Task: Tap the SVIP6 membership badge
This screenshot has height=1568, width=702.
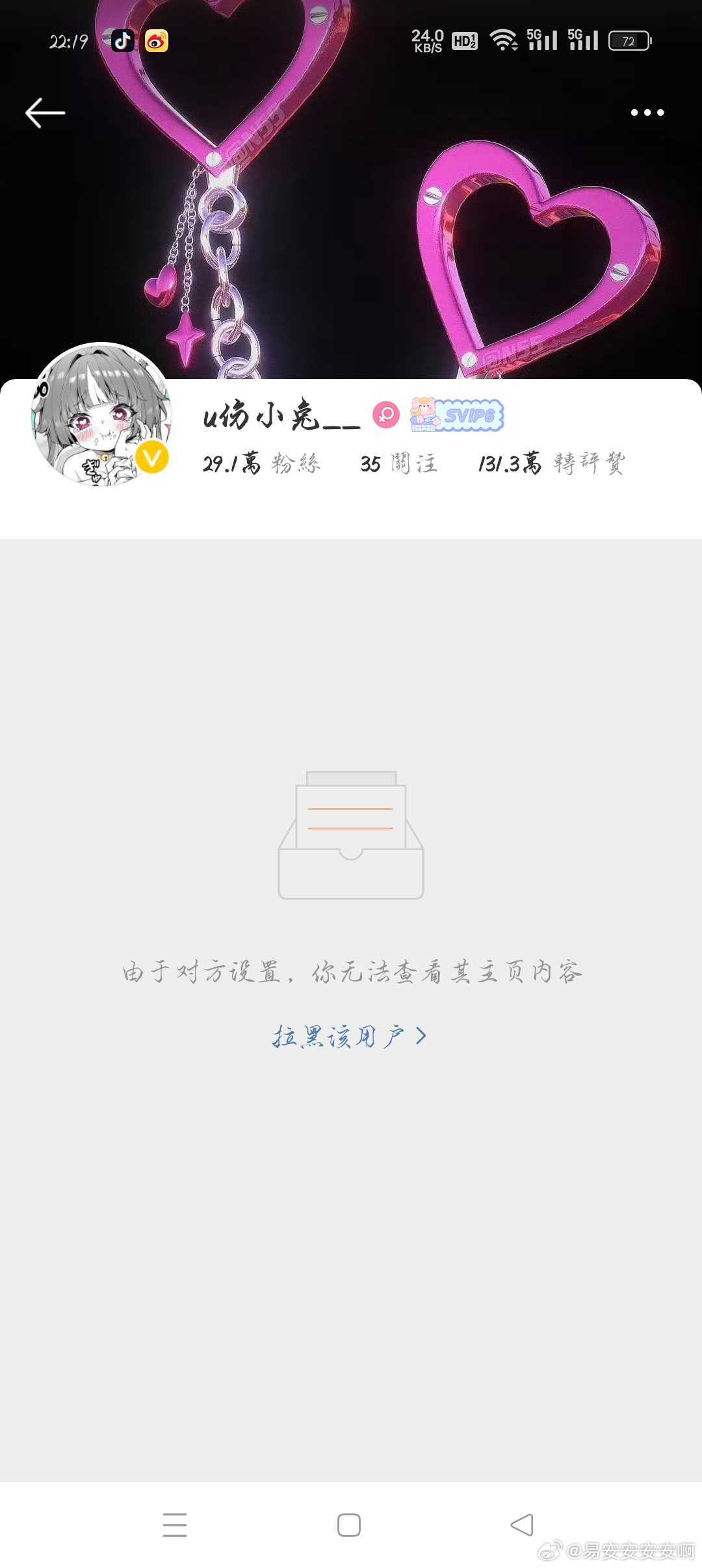Action: click(457, 415)
